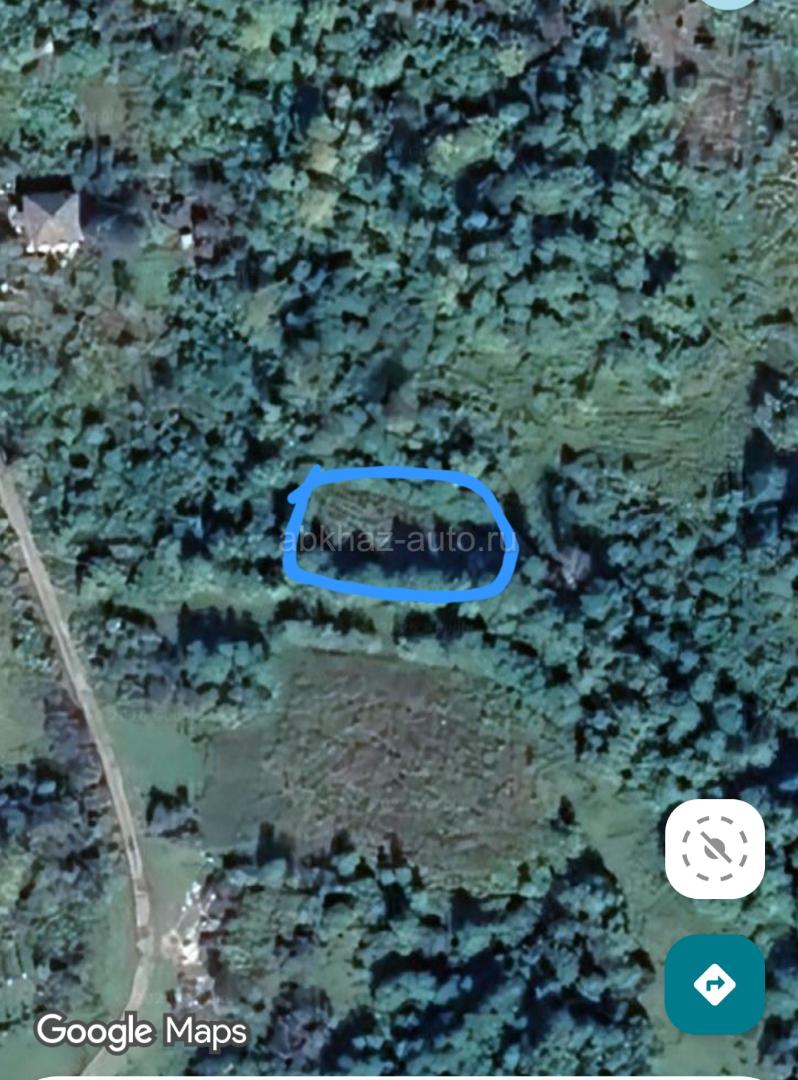This screenshot has width=798, height=1080.
Task: Open directions with the arrow button
Action: point(714,984)
